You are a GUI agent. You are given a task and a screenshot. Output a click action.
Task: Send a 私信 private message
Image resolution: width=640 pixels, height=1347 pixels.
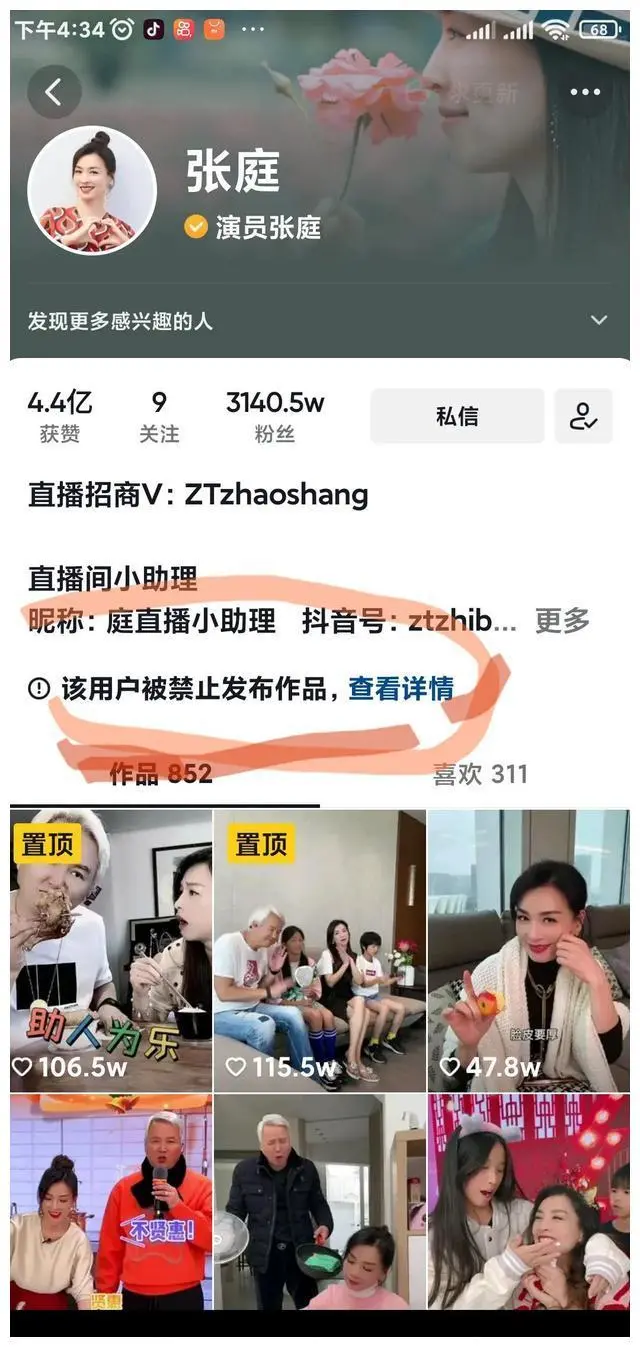point(457,416)
